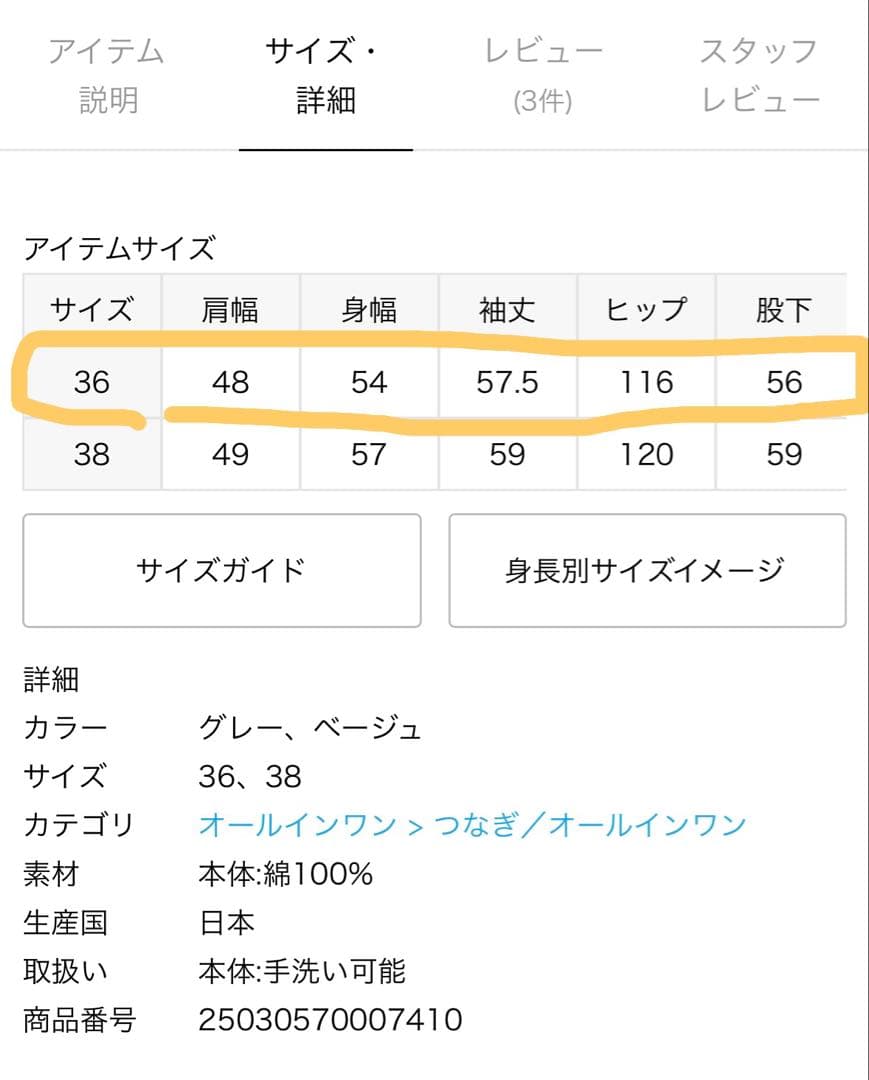Select the サイズ・詳細 tab
869x1080 pixels.
[x=325, y=76]
